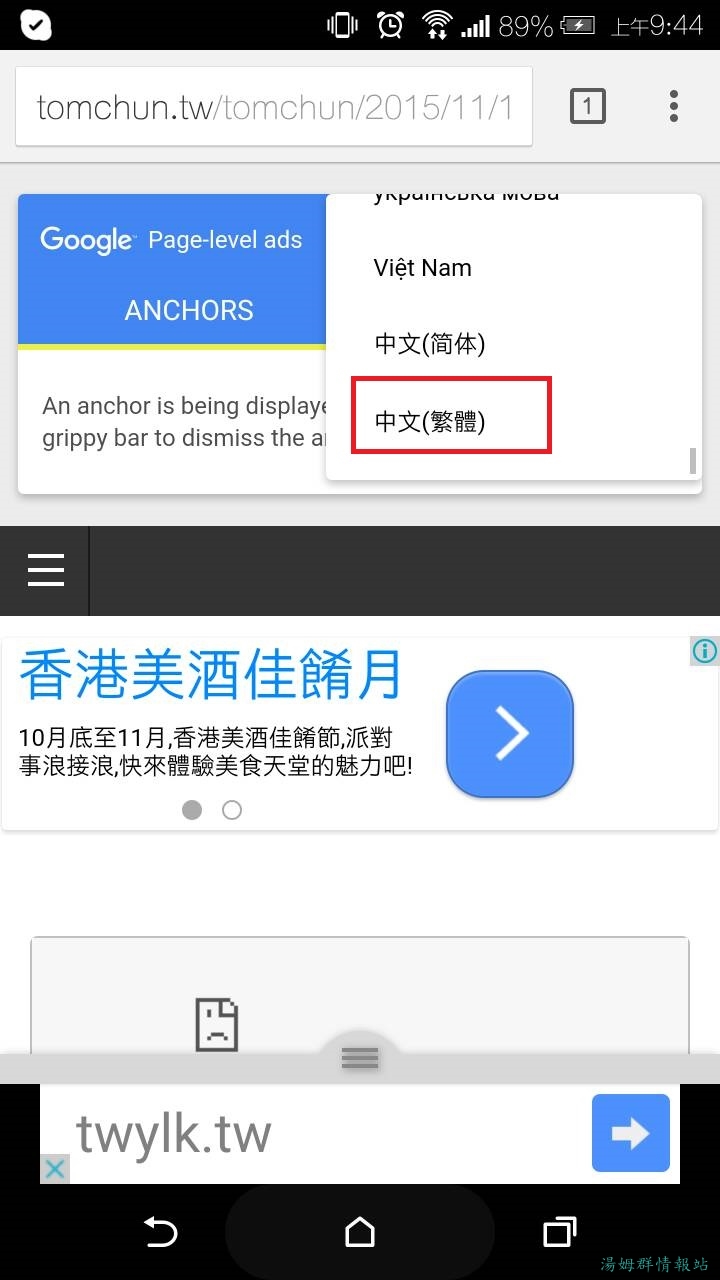
Task: Choose 中文(繁體) from the language list
Action: [x=431, y=421]
